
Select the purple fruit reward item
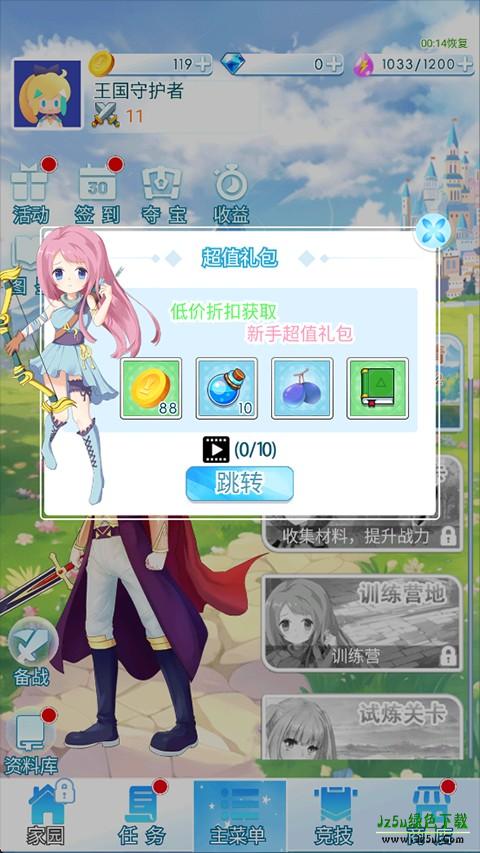[x=302, y=388]
